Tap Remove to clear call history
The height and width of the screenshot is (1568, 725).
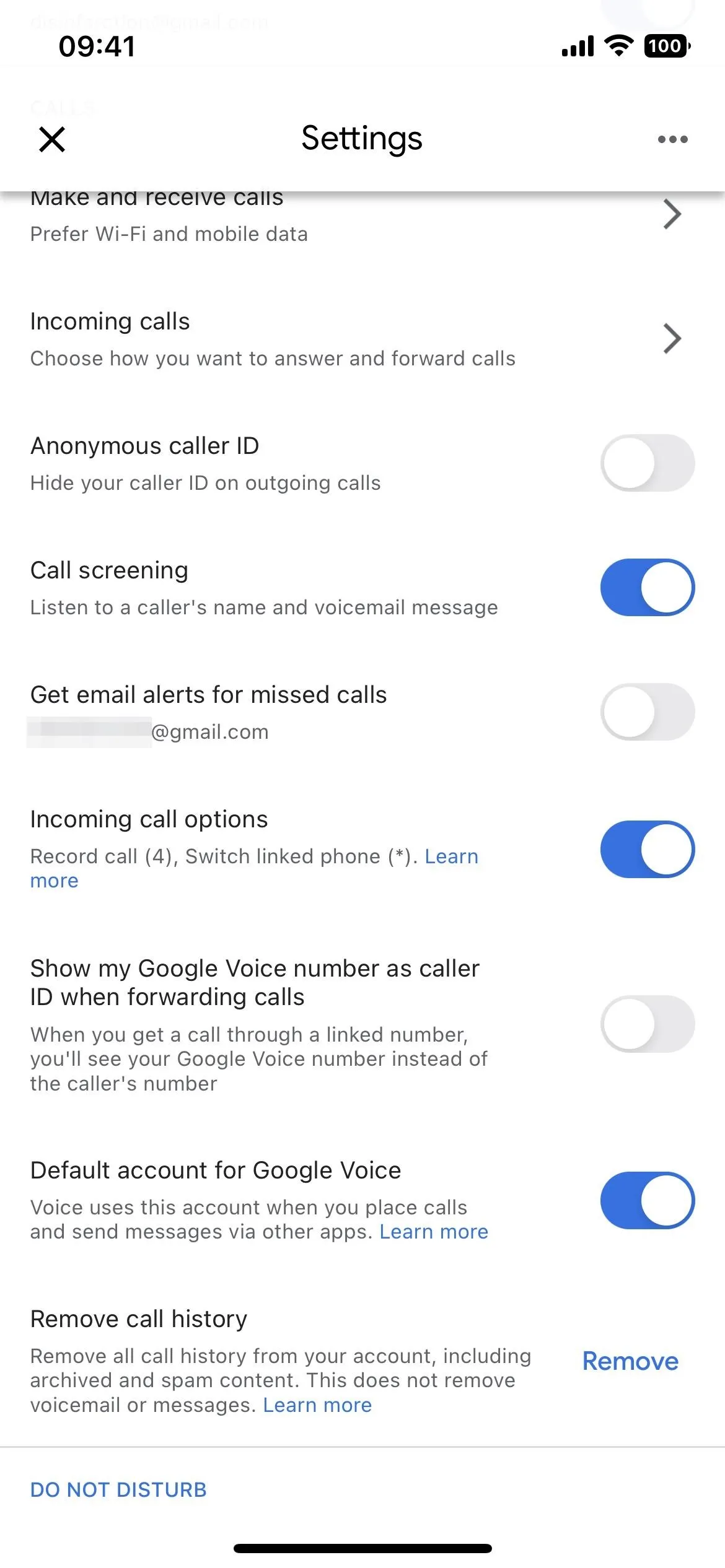coord(630,1361)
